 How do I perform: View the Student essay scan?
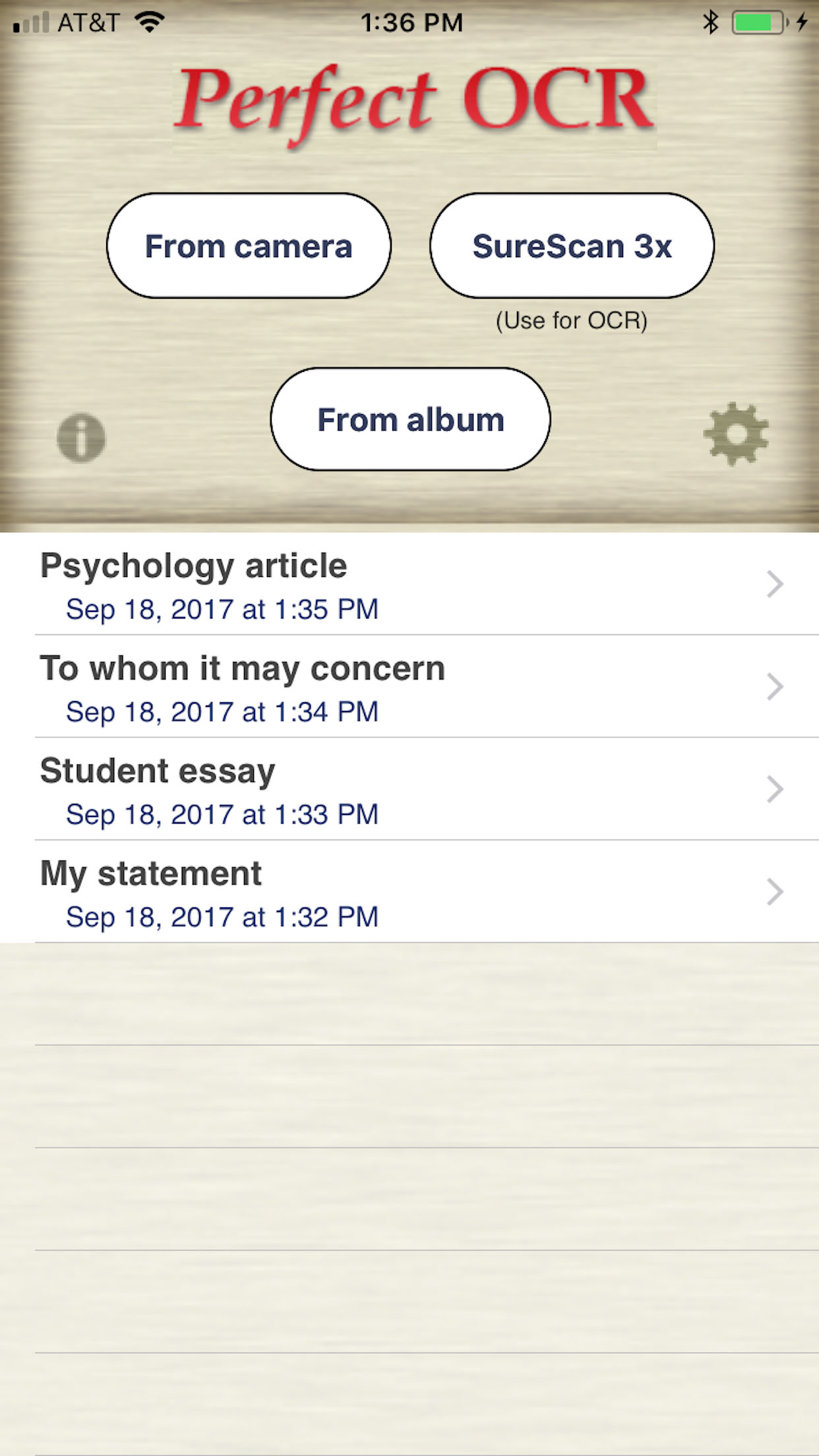tap(409, 789)
